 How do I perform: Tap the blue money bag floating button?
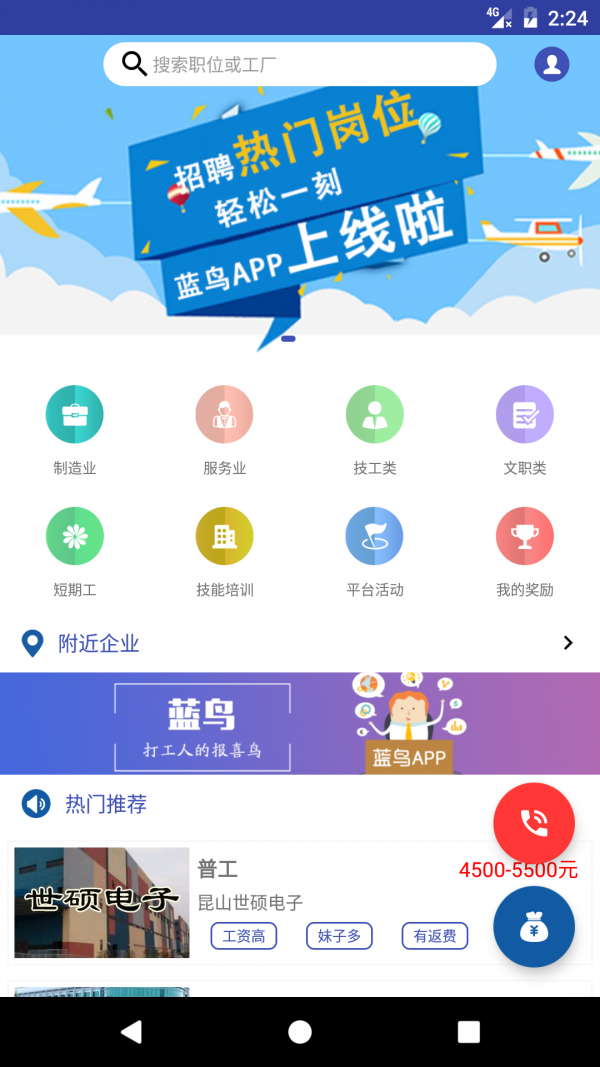pos(534,927)
